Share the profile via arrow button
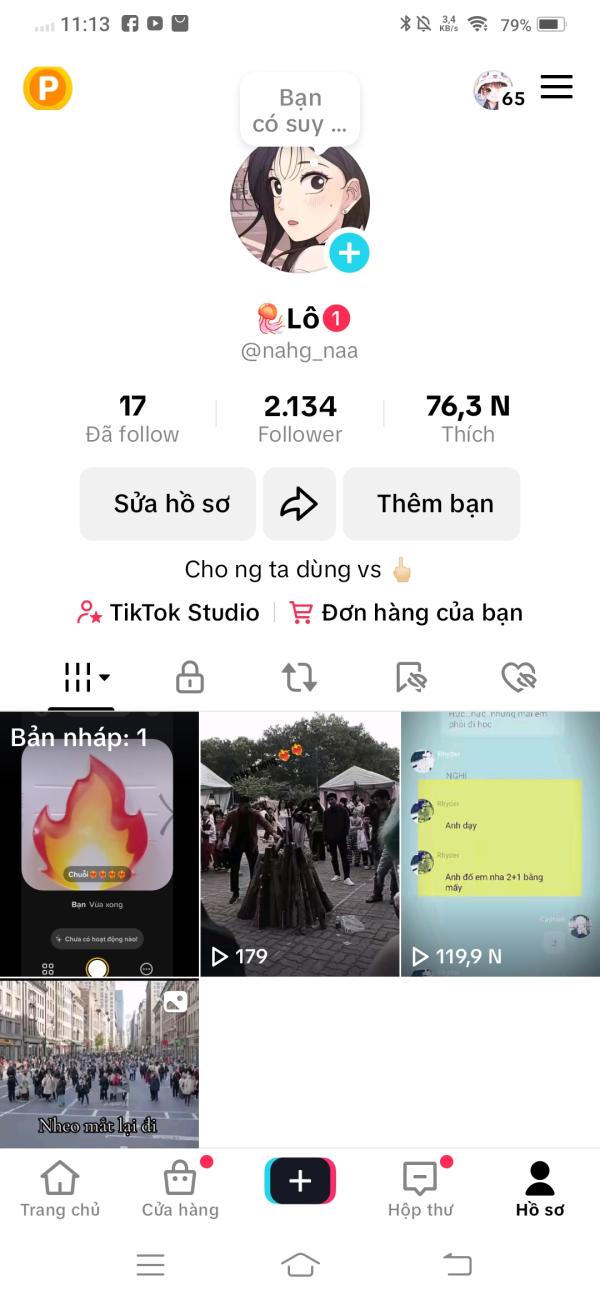 coord(299,504)
